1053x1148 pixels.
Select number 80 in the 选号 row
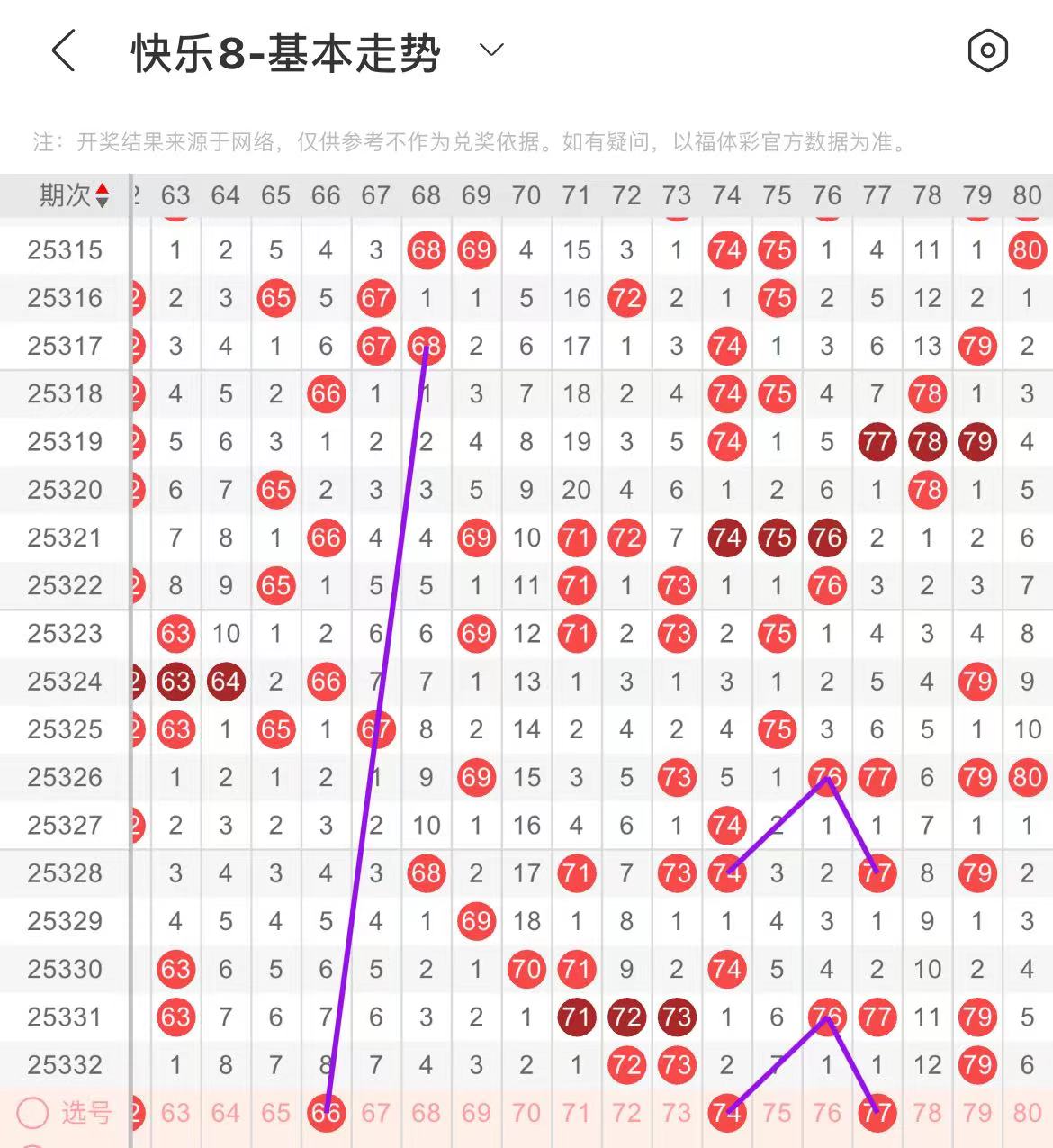click(1027, 1113)
